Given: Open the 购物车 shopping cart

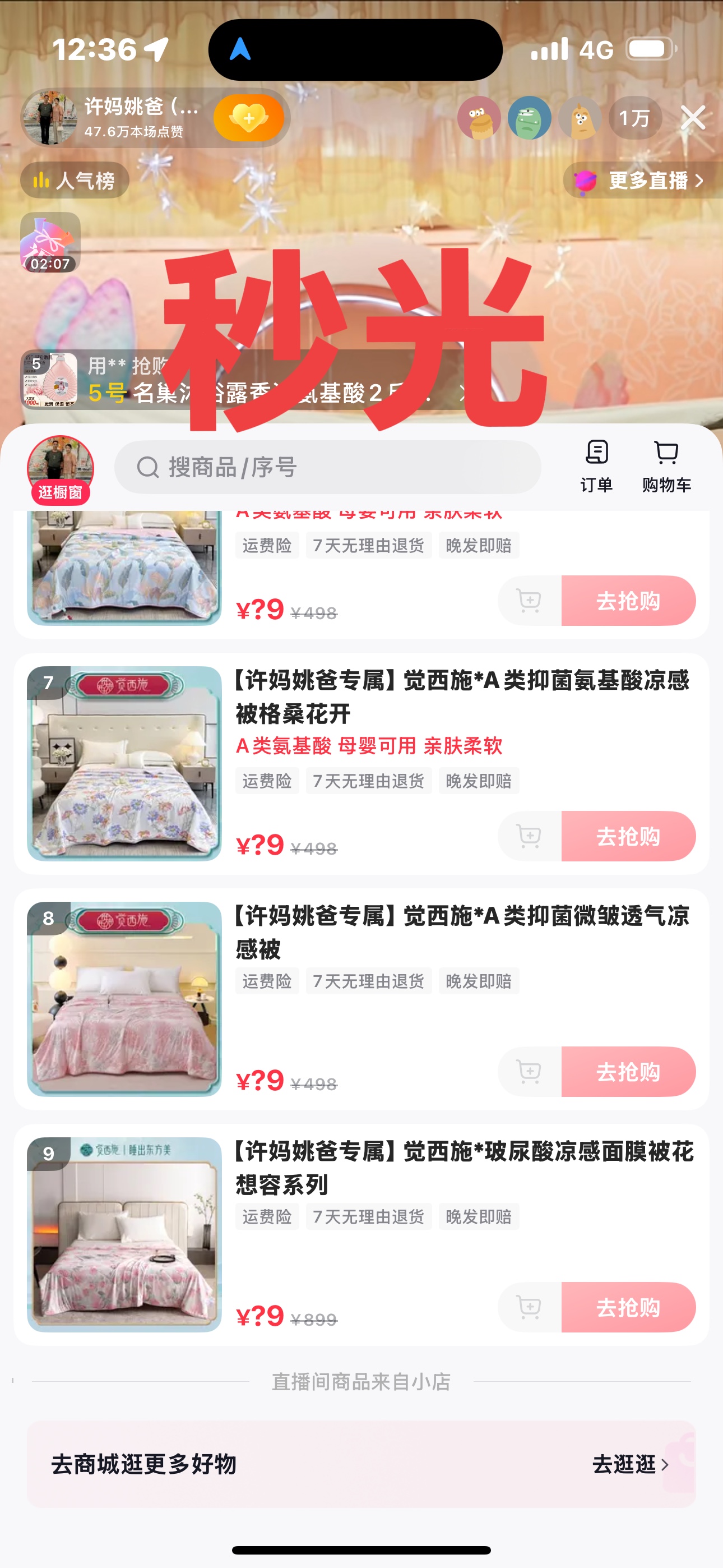Looking at the screenshot, I should pyautogui.click(x=666, y=466).
